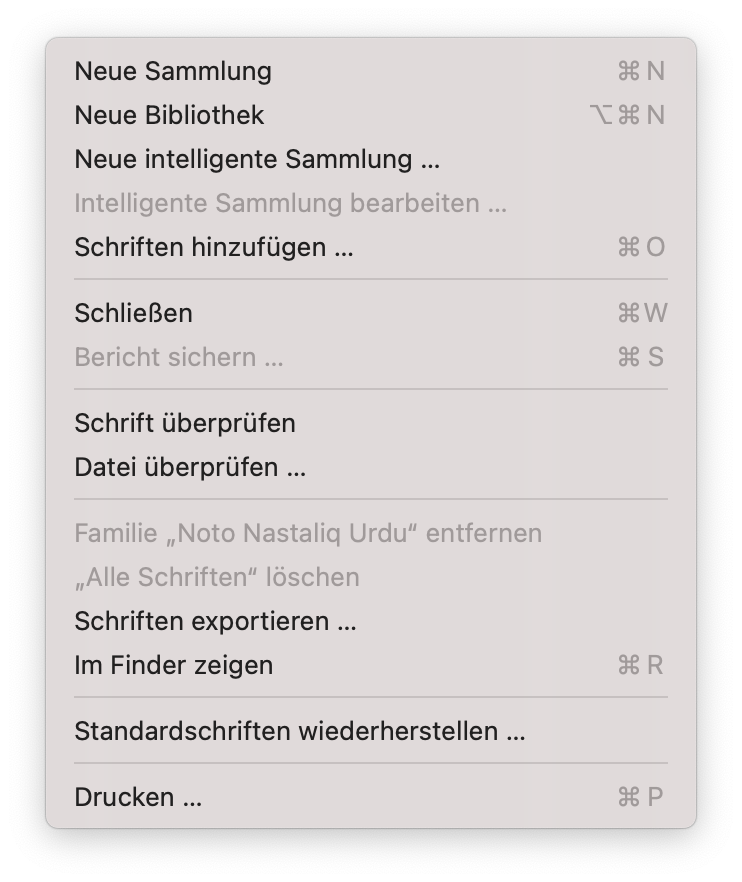Select Schriften exportieren
Viewport: 742px width, 882px height.
(x=215, y=621)
